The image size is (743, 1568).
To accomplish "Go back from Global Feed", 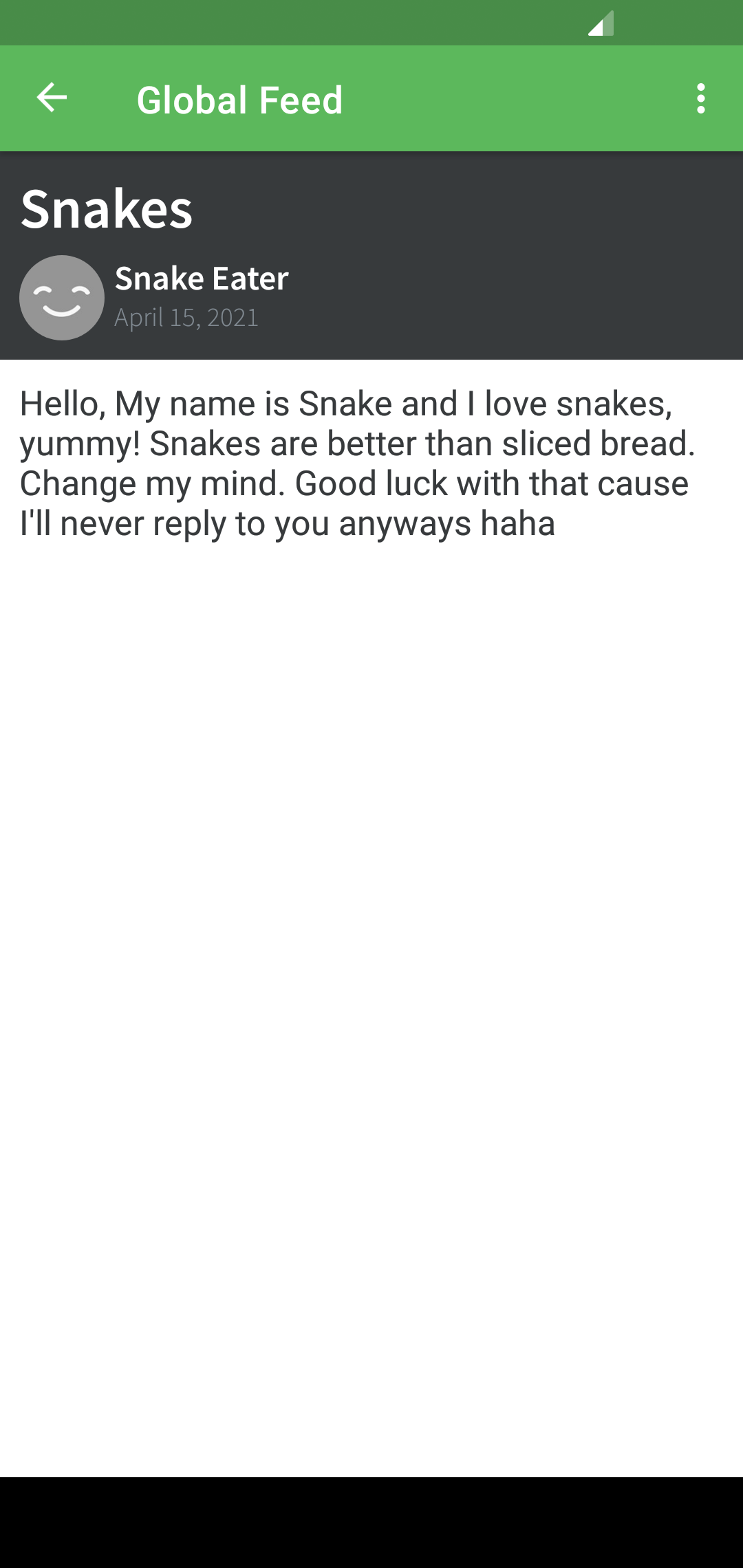I will pyautogui.click(x=52, y=98).
